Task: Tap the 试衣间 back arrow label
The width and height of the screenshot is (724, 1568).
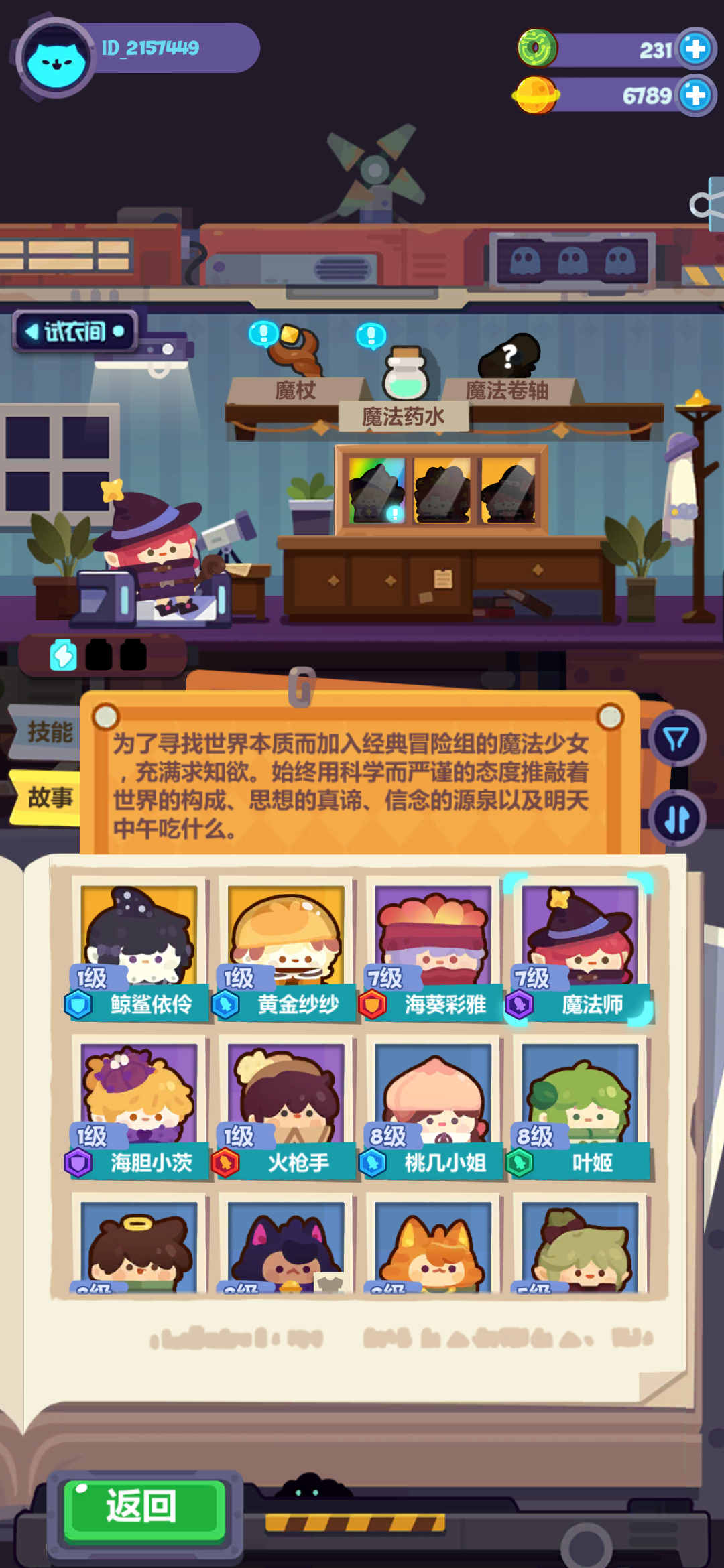Action: click(x=76, y=332)
